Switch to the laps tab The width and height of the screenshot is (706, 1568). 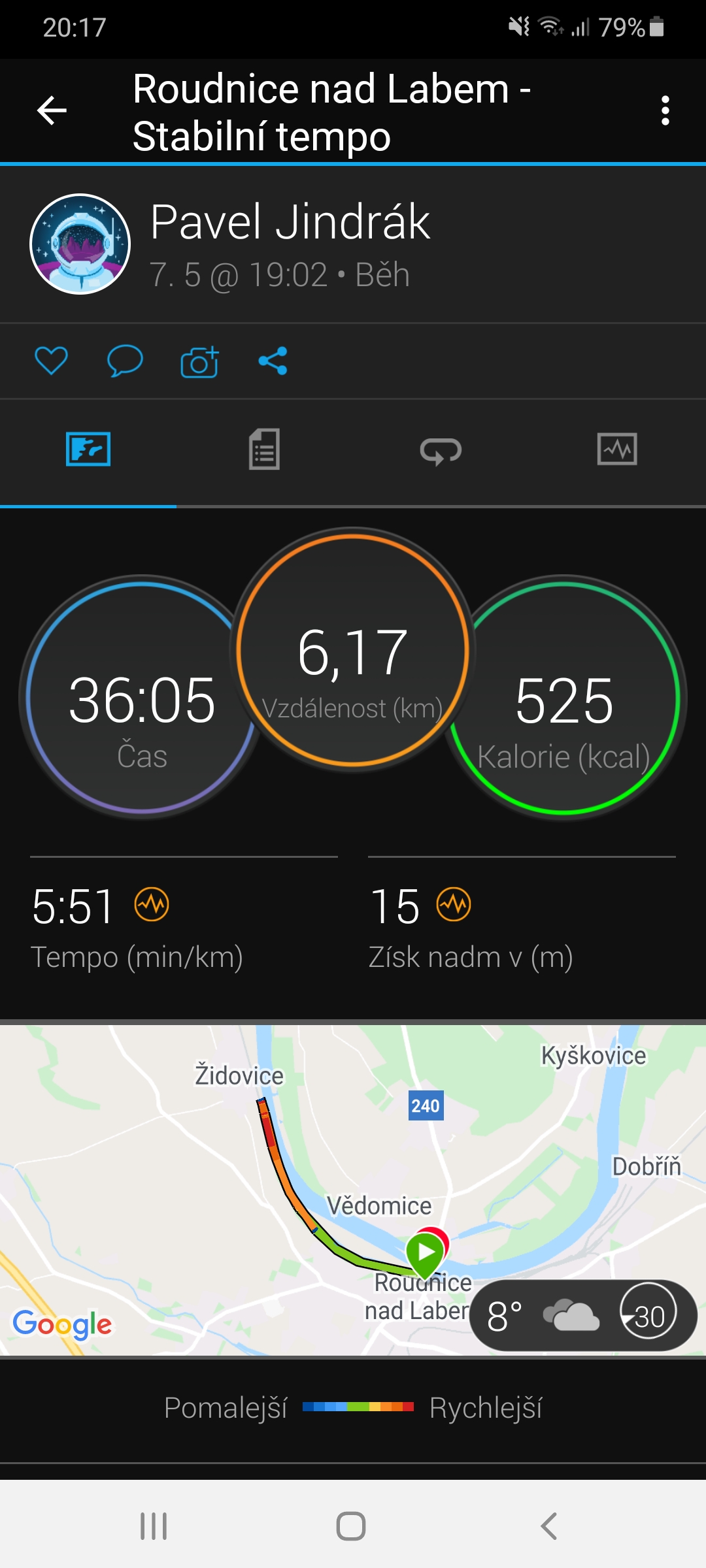(441, 451)
